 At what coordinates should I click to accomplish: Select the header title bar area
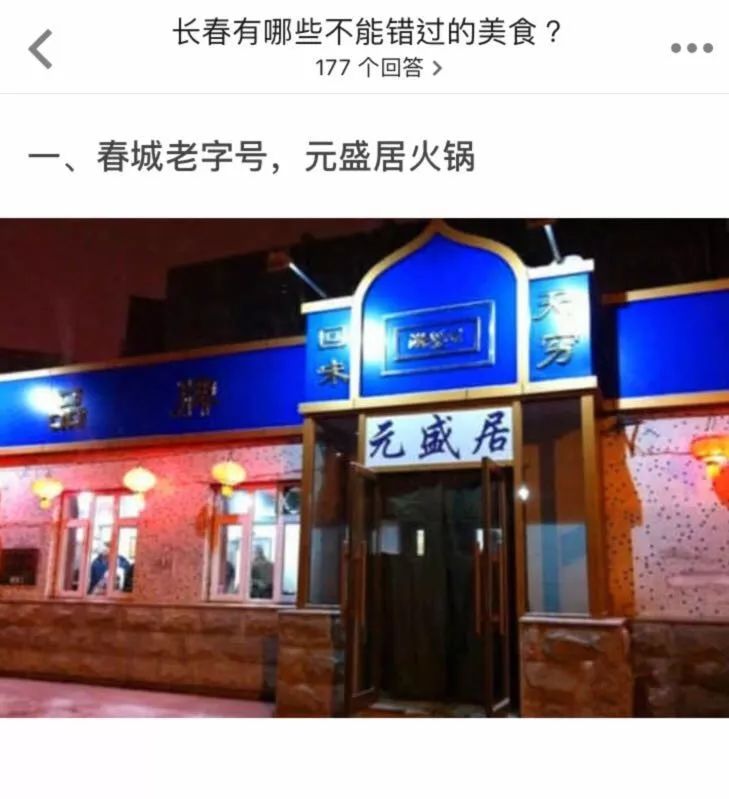pos(364,45)
